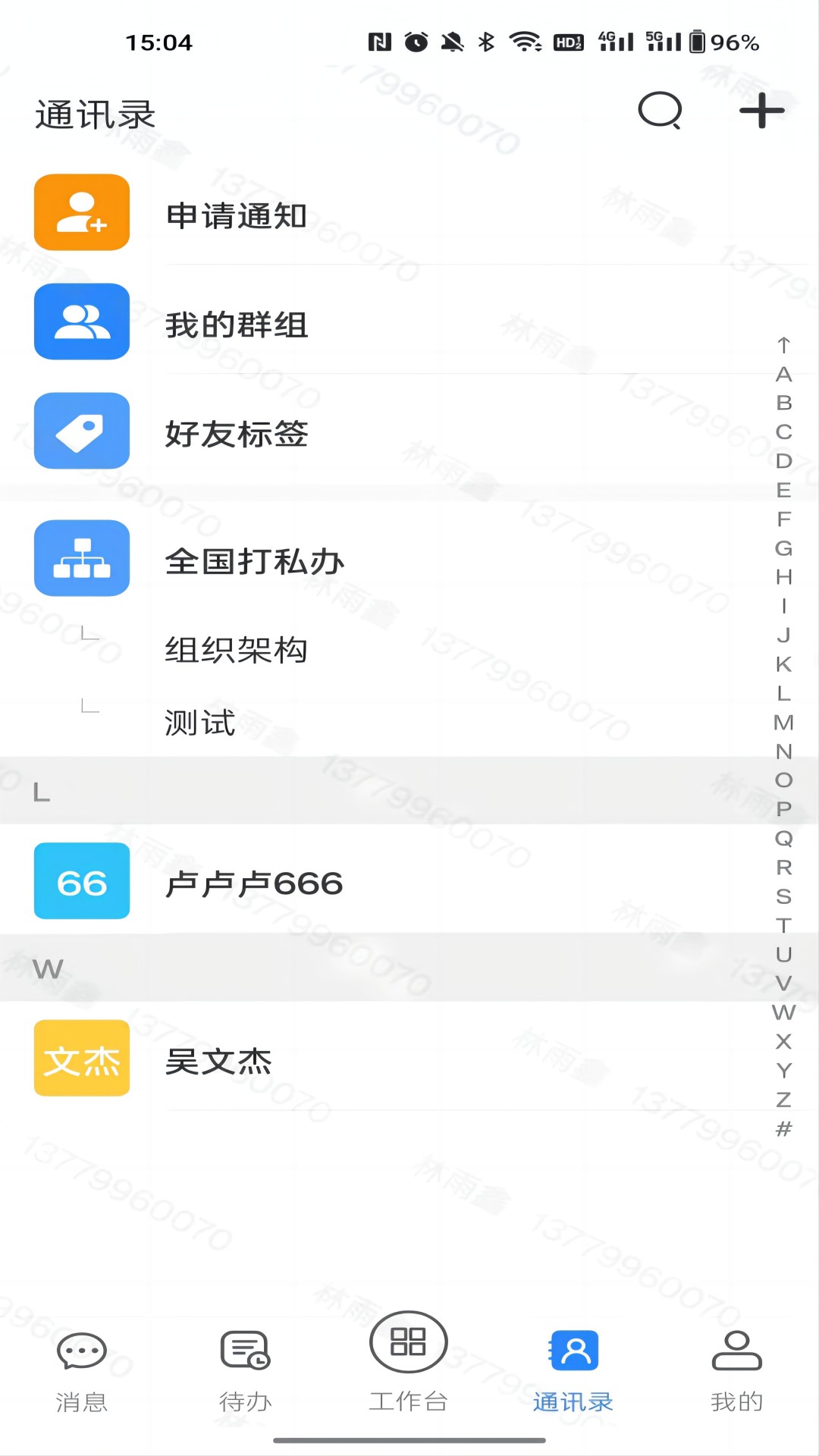This screenshot has height=1456, width=819.
Task: Expand the 测试 sub-department entry
Action: coord(199,723)
